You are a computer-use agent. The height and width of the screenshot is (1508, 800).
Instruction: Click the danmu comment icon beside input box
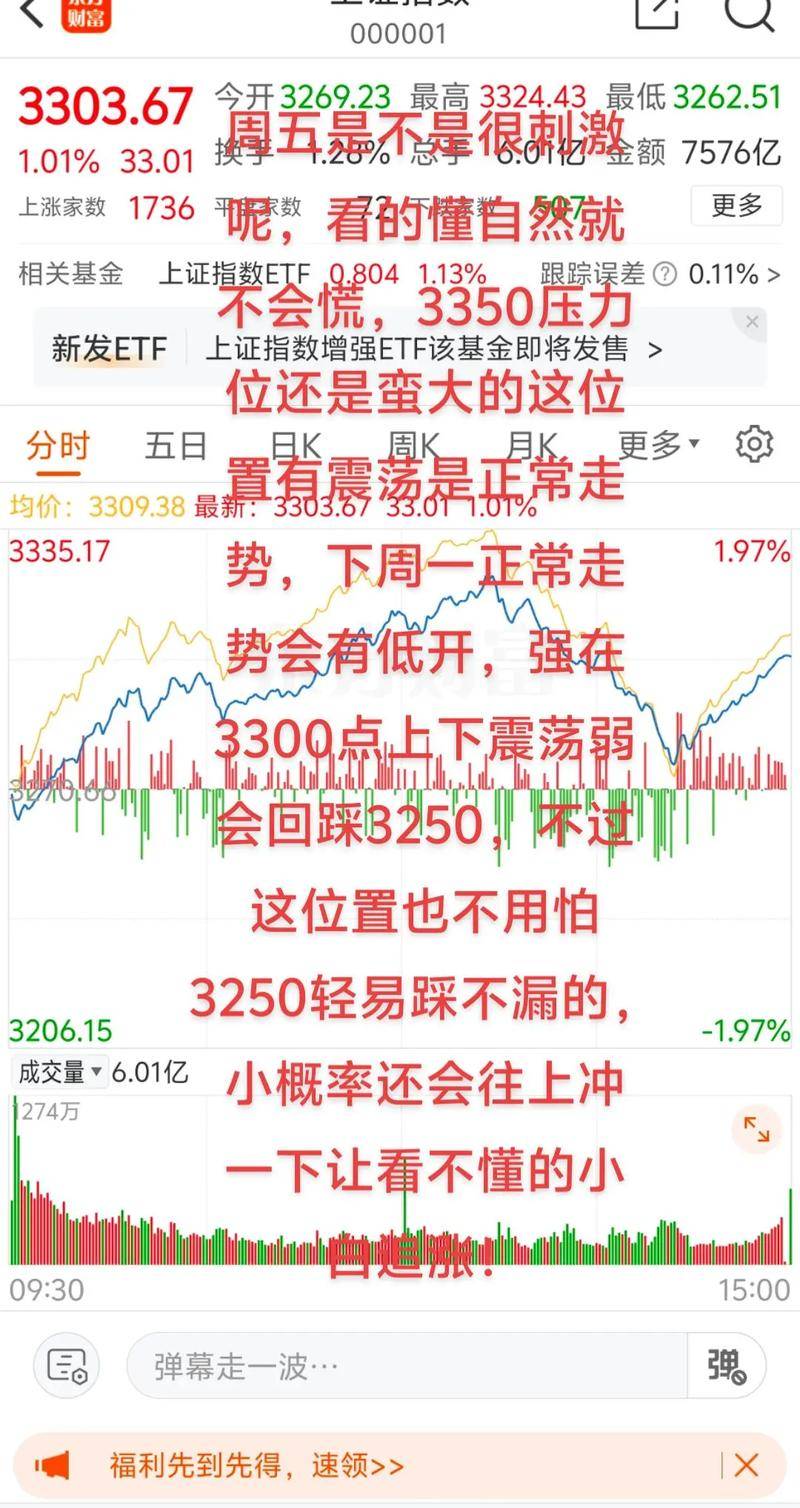pos(65,1365)
